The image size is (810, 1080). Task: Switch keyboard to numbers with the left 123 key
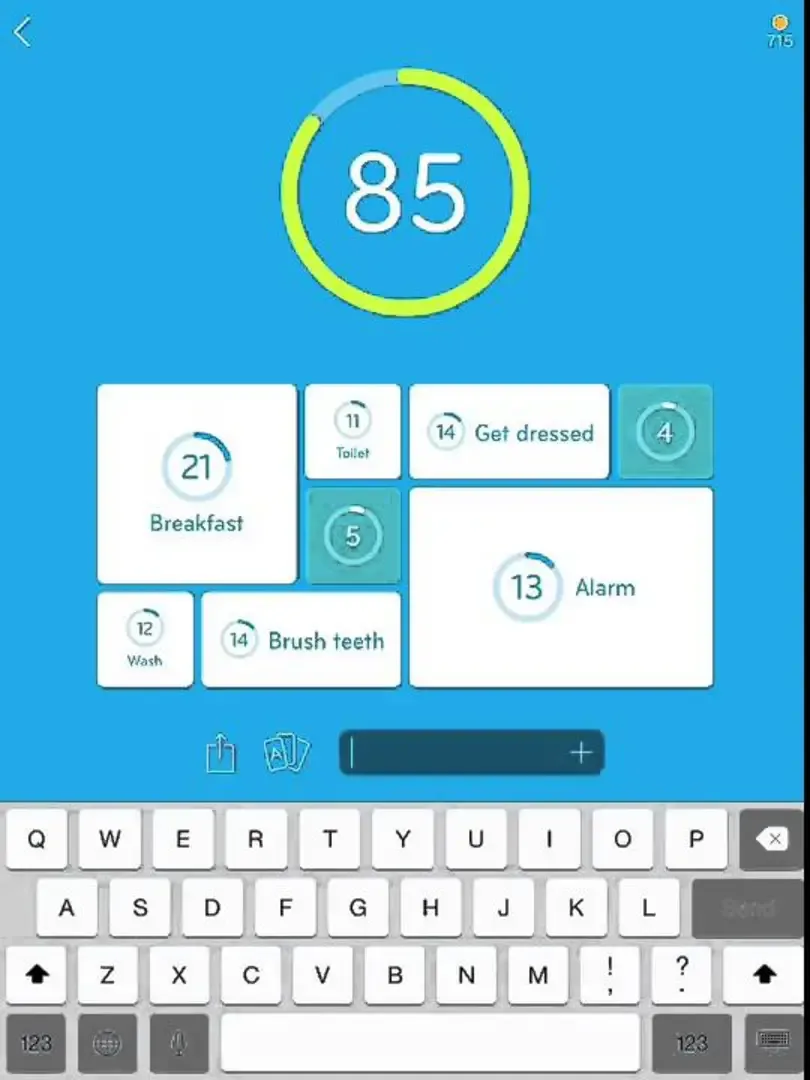point(36,1044)
